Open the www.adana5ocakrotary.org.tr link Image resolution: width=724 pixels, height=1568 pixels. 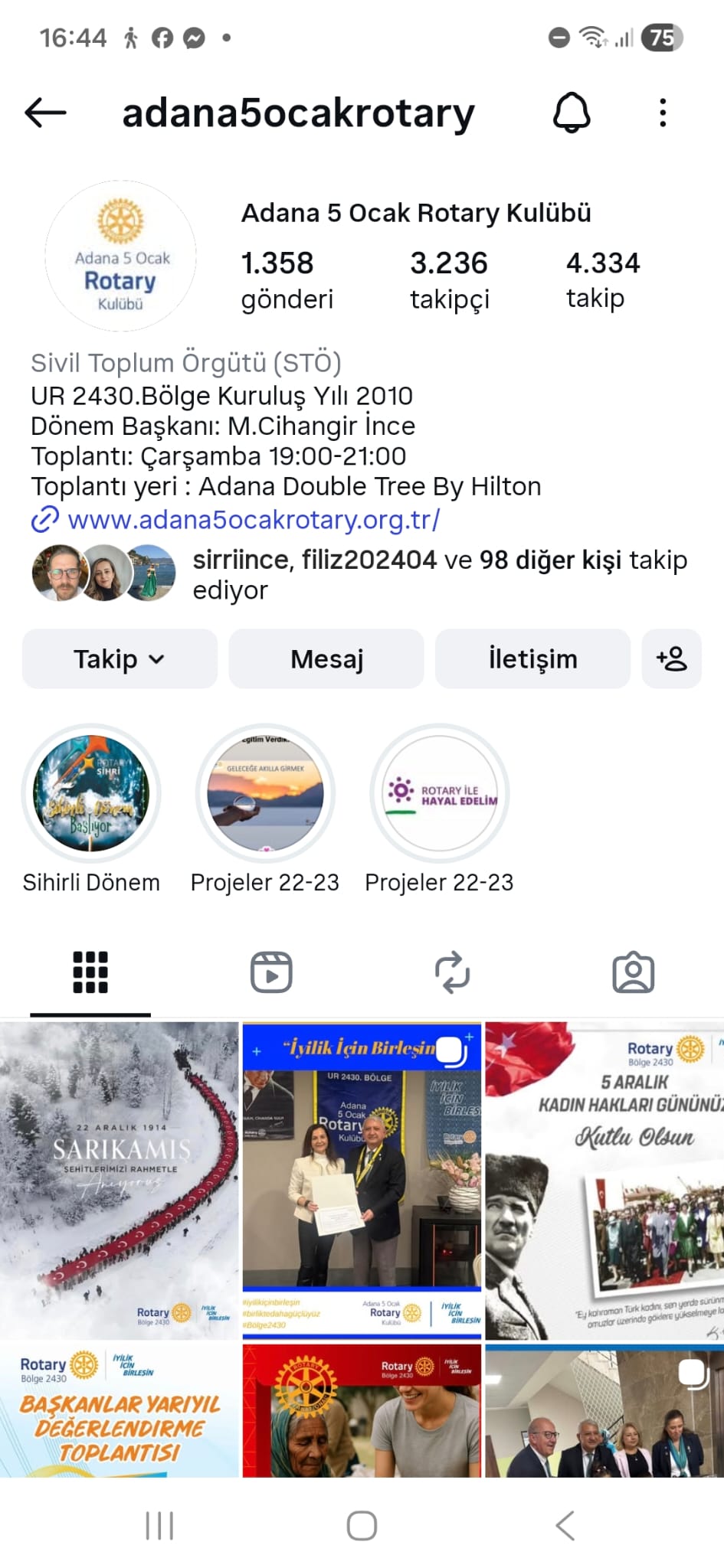click(x=253, y=520)
